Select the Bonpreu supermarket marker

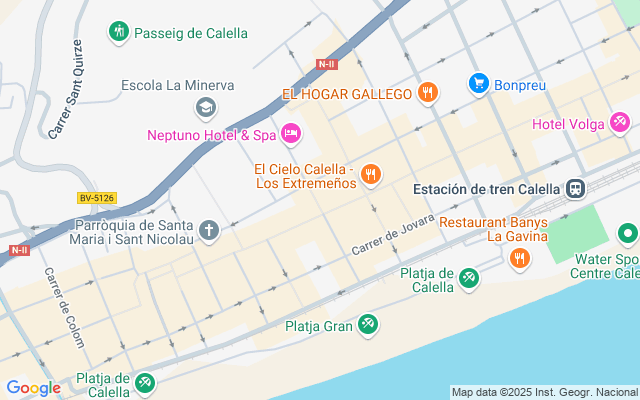pos(478,84)
